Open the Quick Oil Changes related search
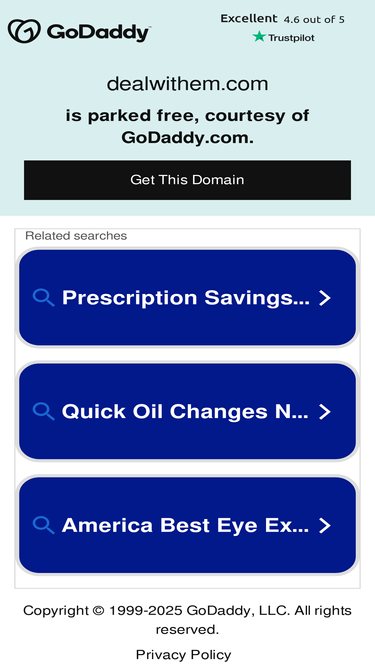Viewport: 375px width, 667px height. pos(187,411)
